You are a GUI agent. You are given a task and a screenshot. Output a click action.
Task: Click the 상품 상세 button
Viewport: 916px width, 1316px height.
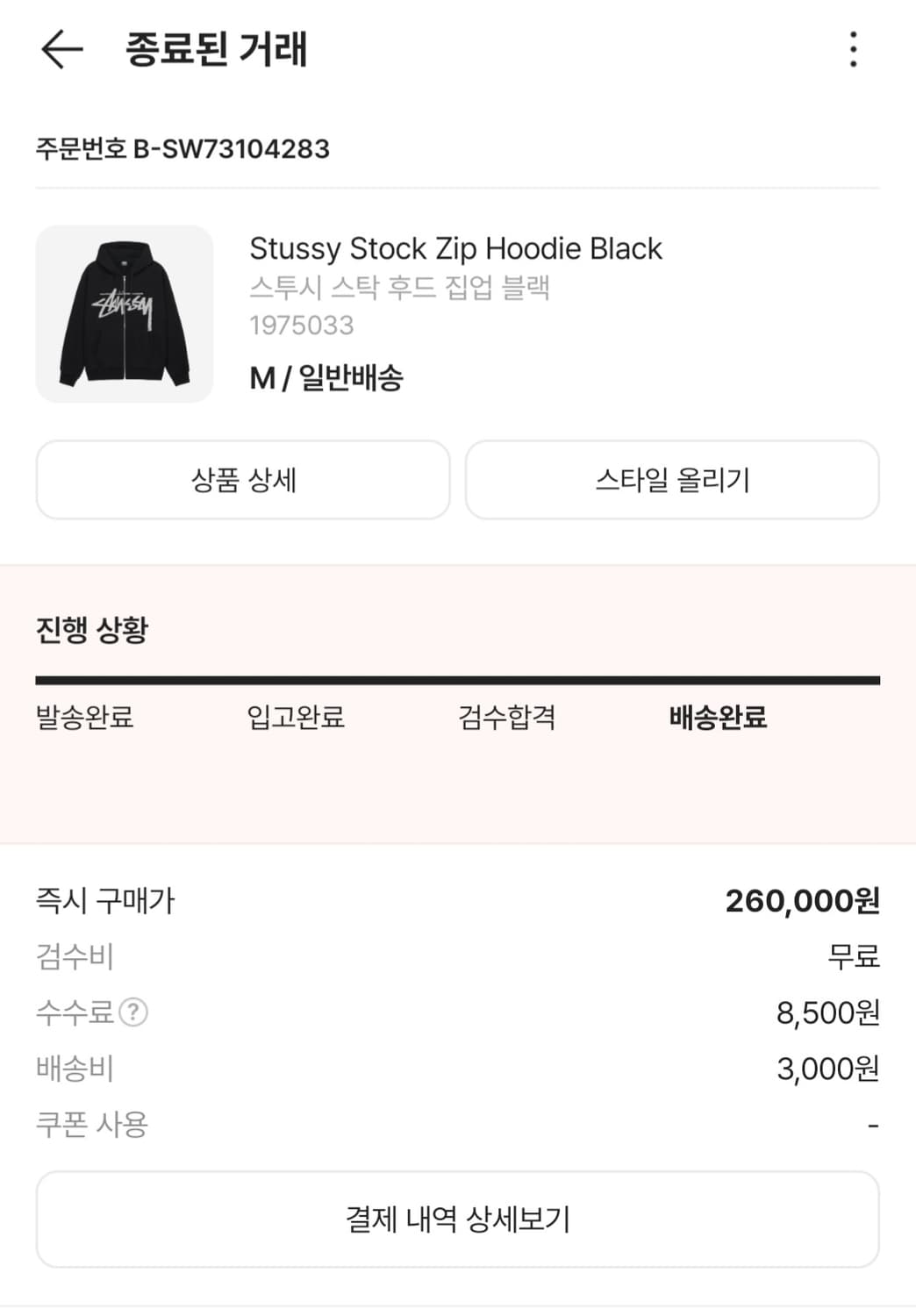pyautogui.click(x=242, y=480)
